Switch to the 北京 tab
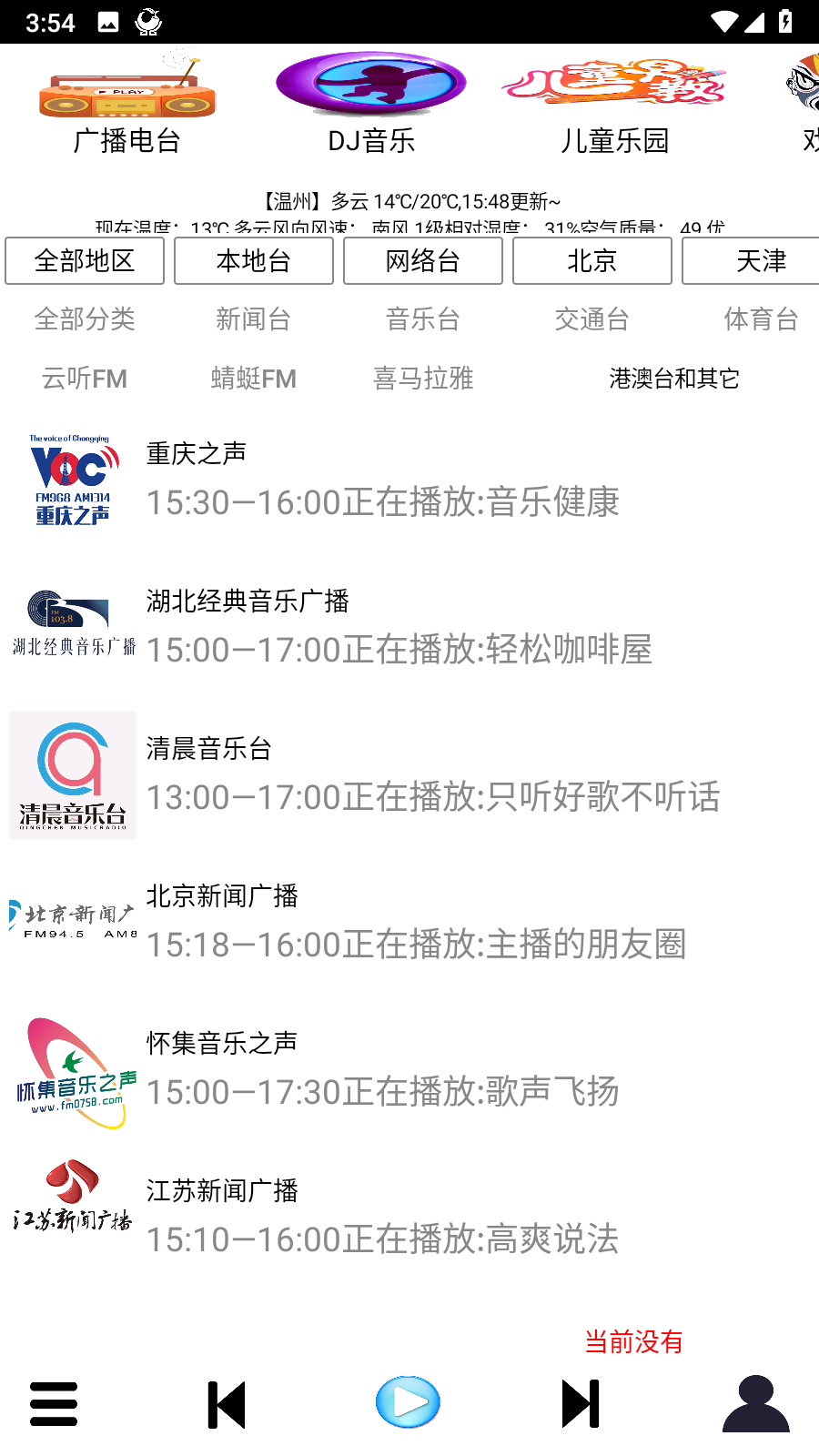Image resolution: width=819 pixels, height=1456 pixels. [x=592, y=261]
